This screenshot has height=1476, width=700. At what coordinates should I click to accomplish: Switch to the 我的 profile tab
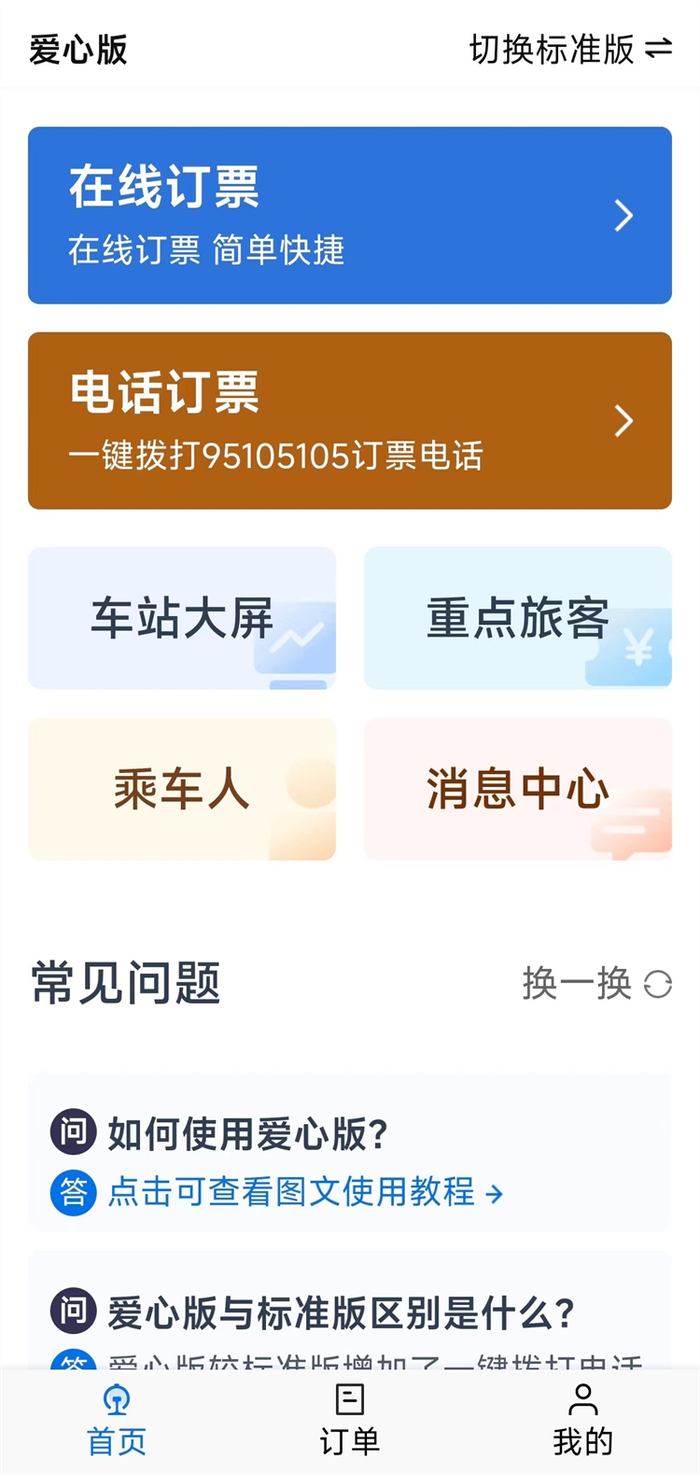coord(582,1420)
